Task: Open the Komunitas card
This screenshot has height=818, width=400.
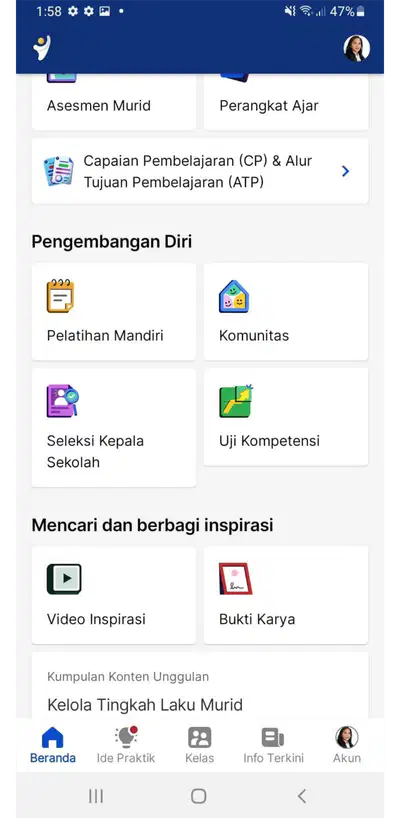Action: click(286, 311)
